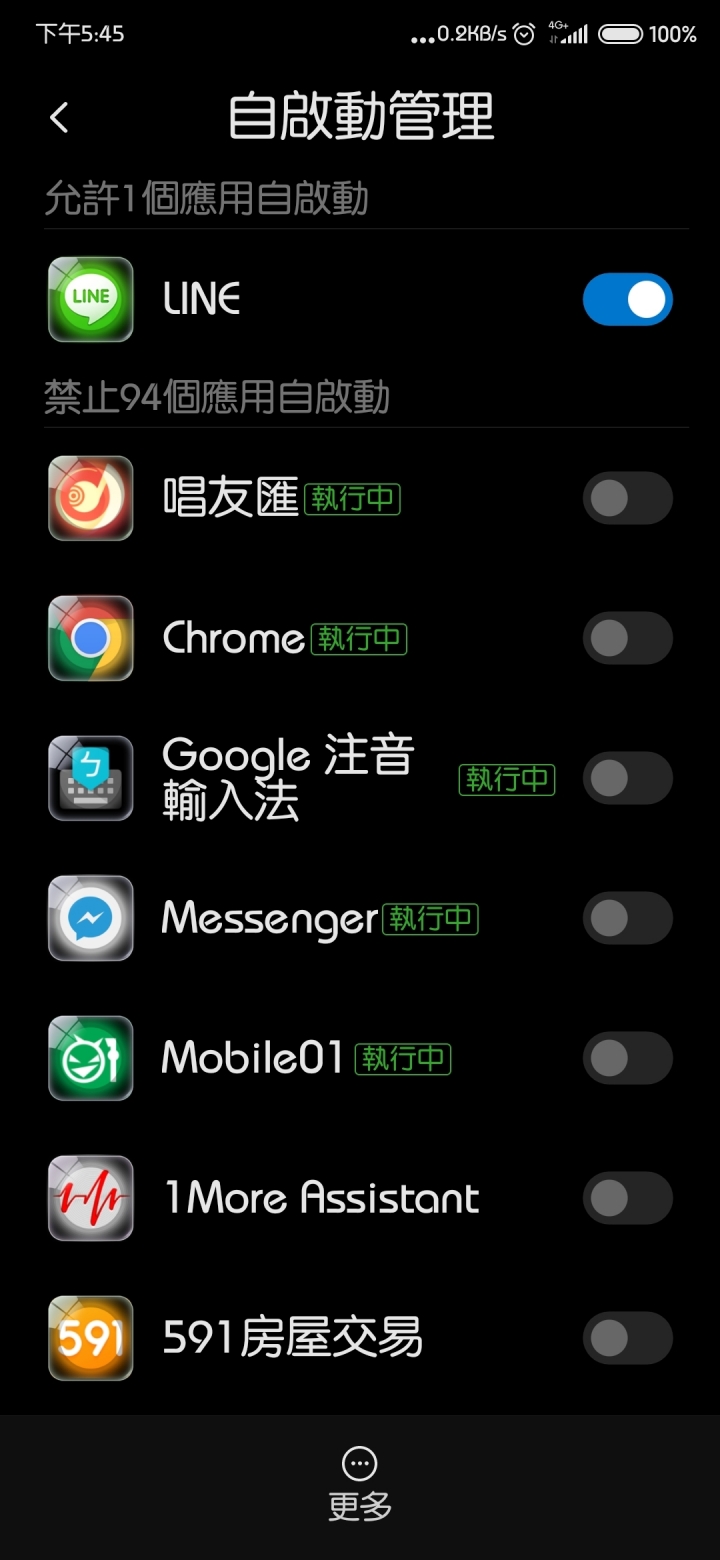Turn on Chrome autostart switch
720x1560 pixels.
[627, 638]
